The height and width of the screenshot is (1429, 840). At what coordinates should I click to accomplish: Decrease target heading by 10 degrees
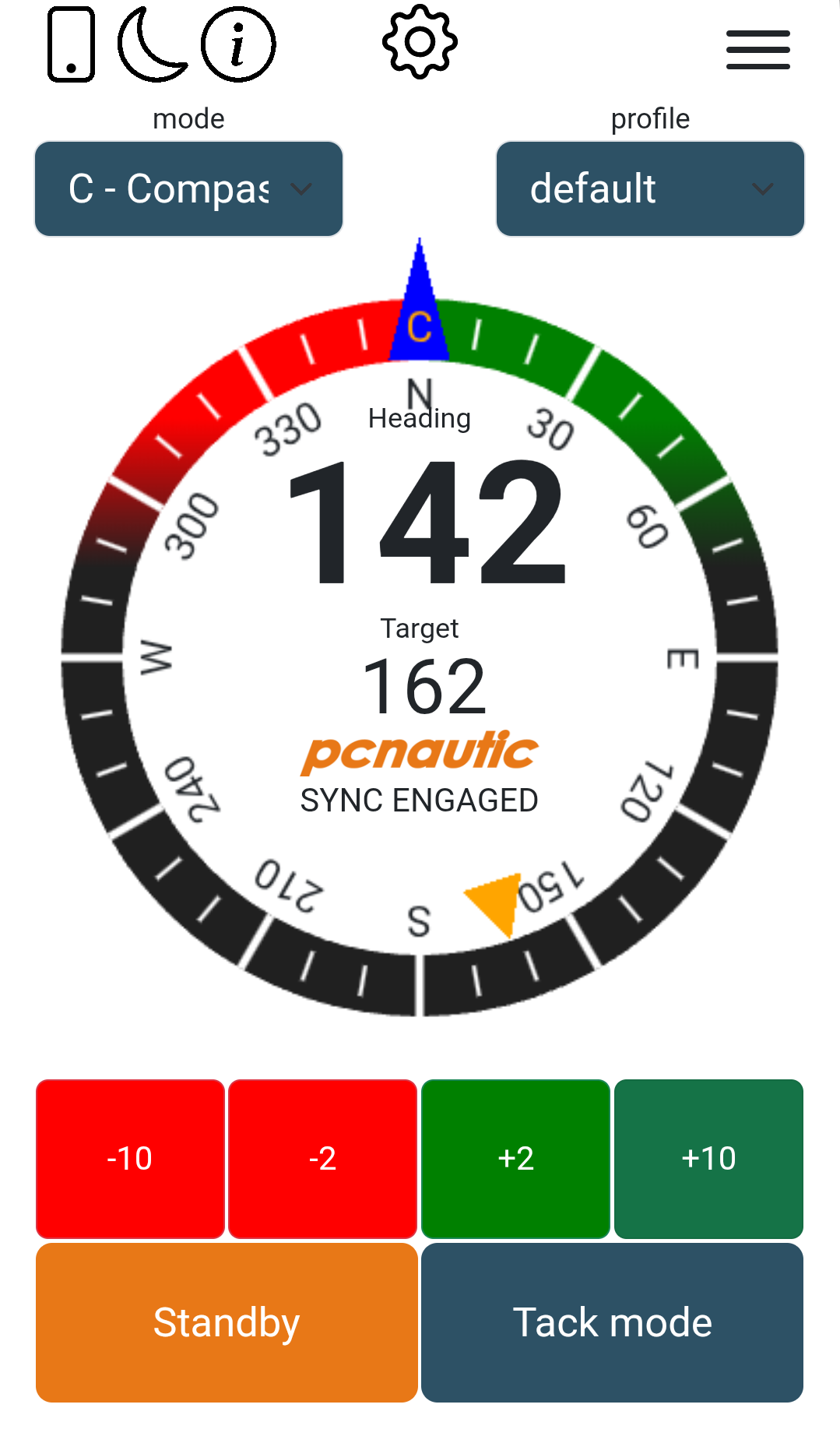point(130,1159)
